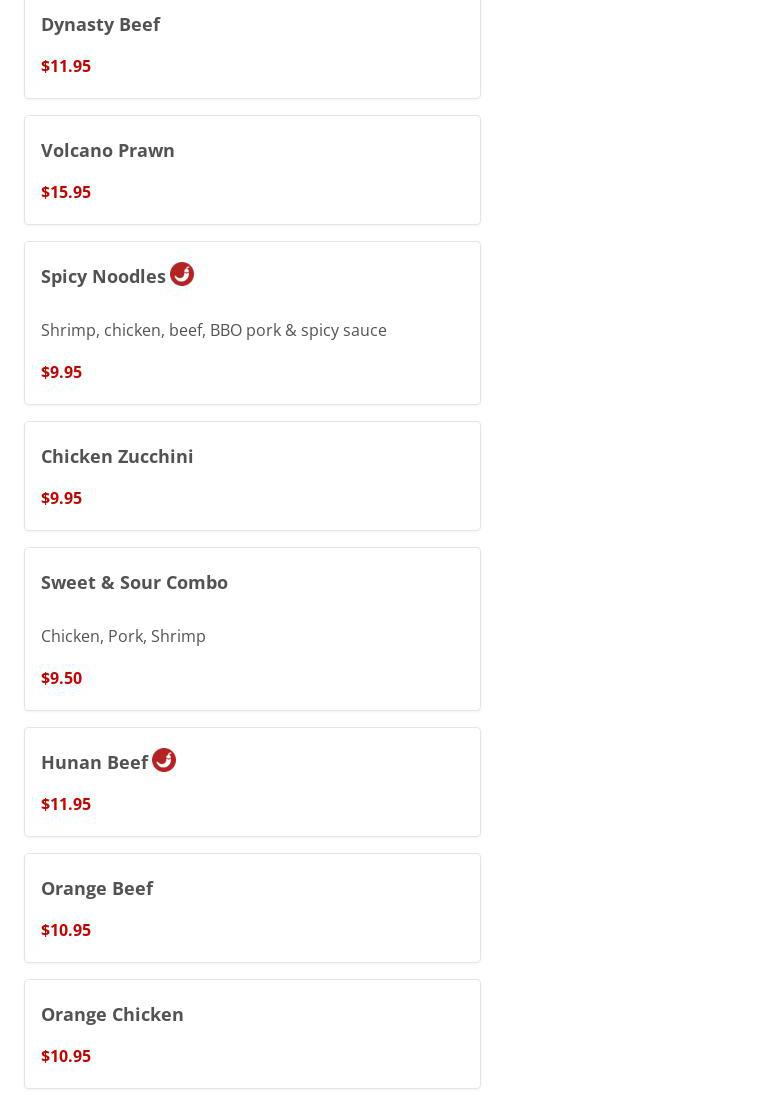This screenshot has height=1096, width=770.
Task: Open the Volcano Prawn item card
Action: [x=252, y=170]
